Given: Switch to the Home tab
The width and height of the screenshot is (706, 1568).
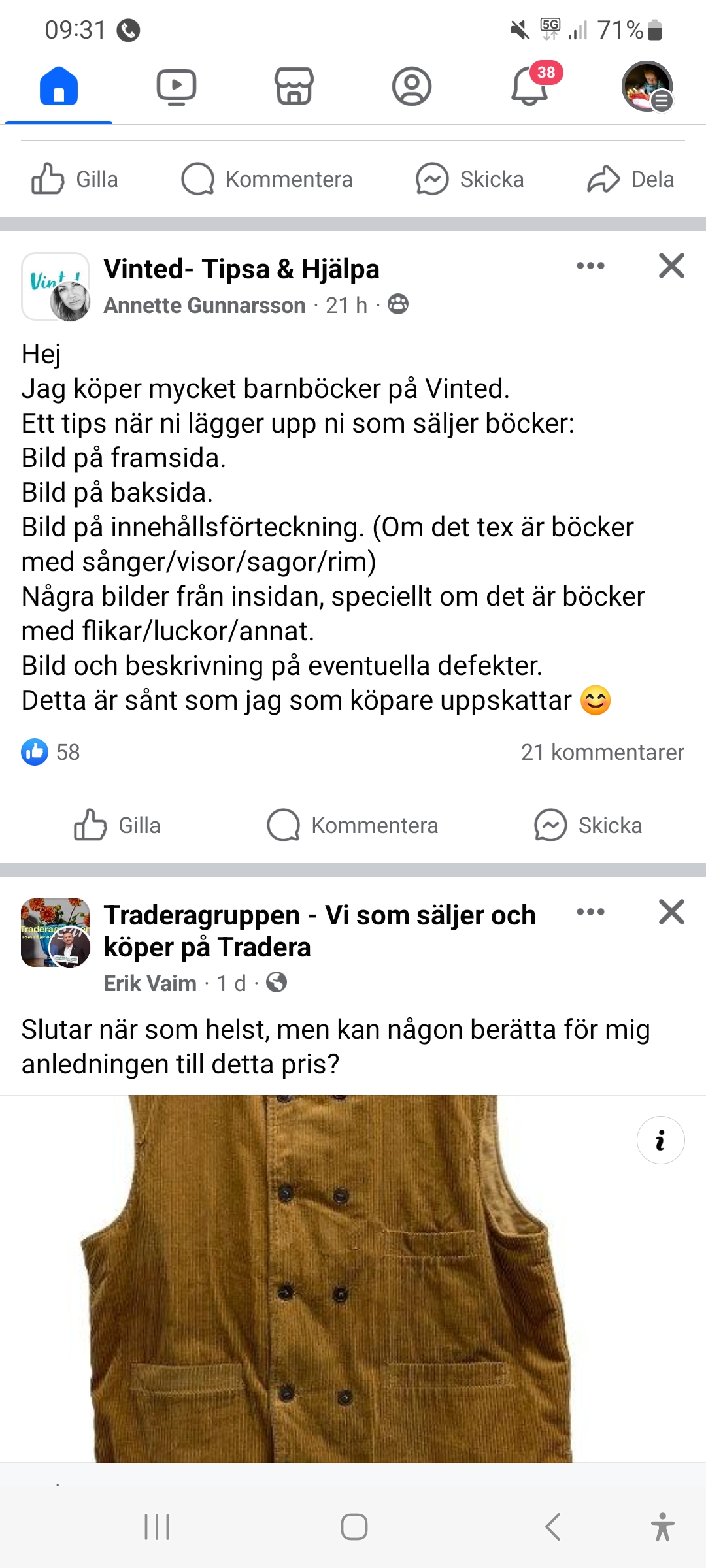Looking at the screenshot, I should [59, 86].
